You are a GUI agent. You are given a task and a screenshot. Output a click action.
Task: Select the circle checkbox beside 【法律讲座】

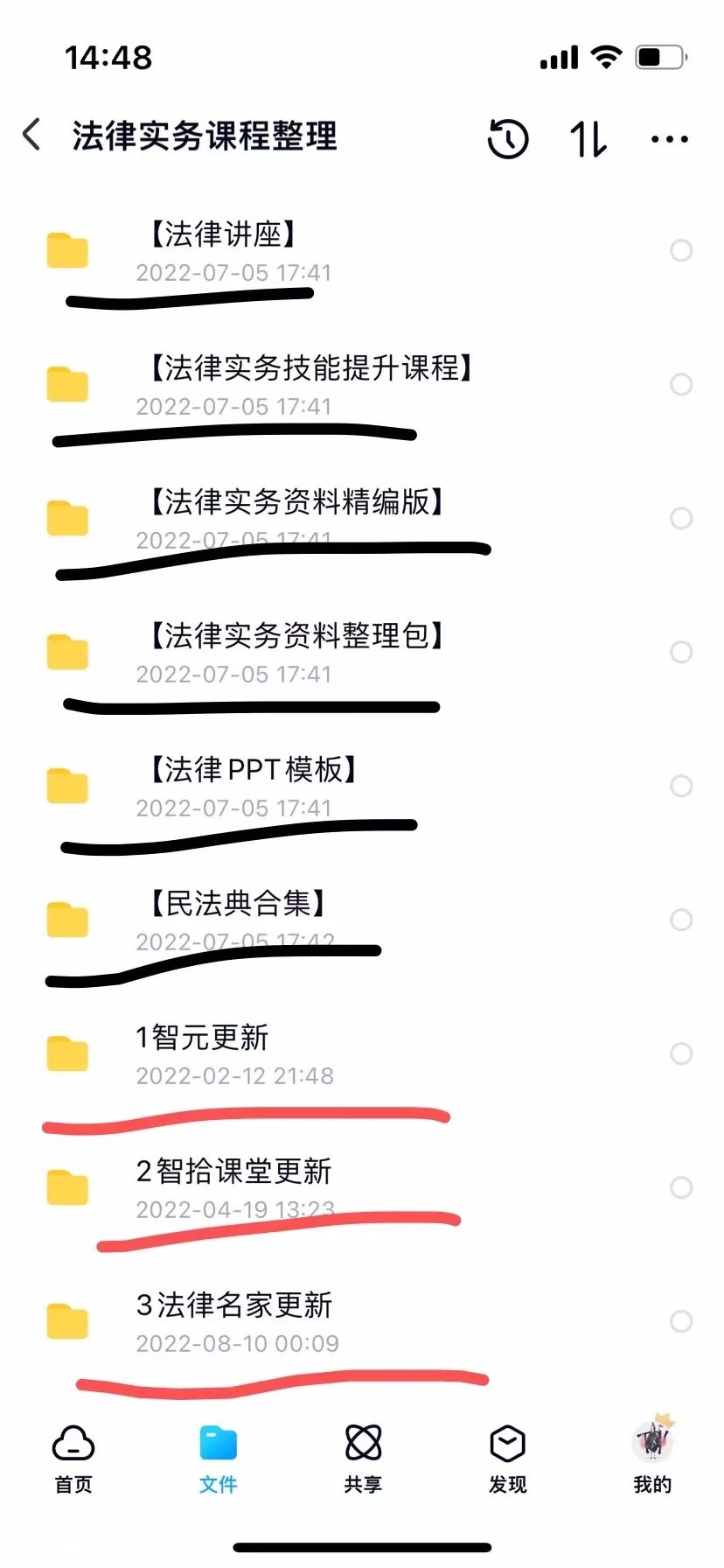681,250
